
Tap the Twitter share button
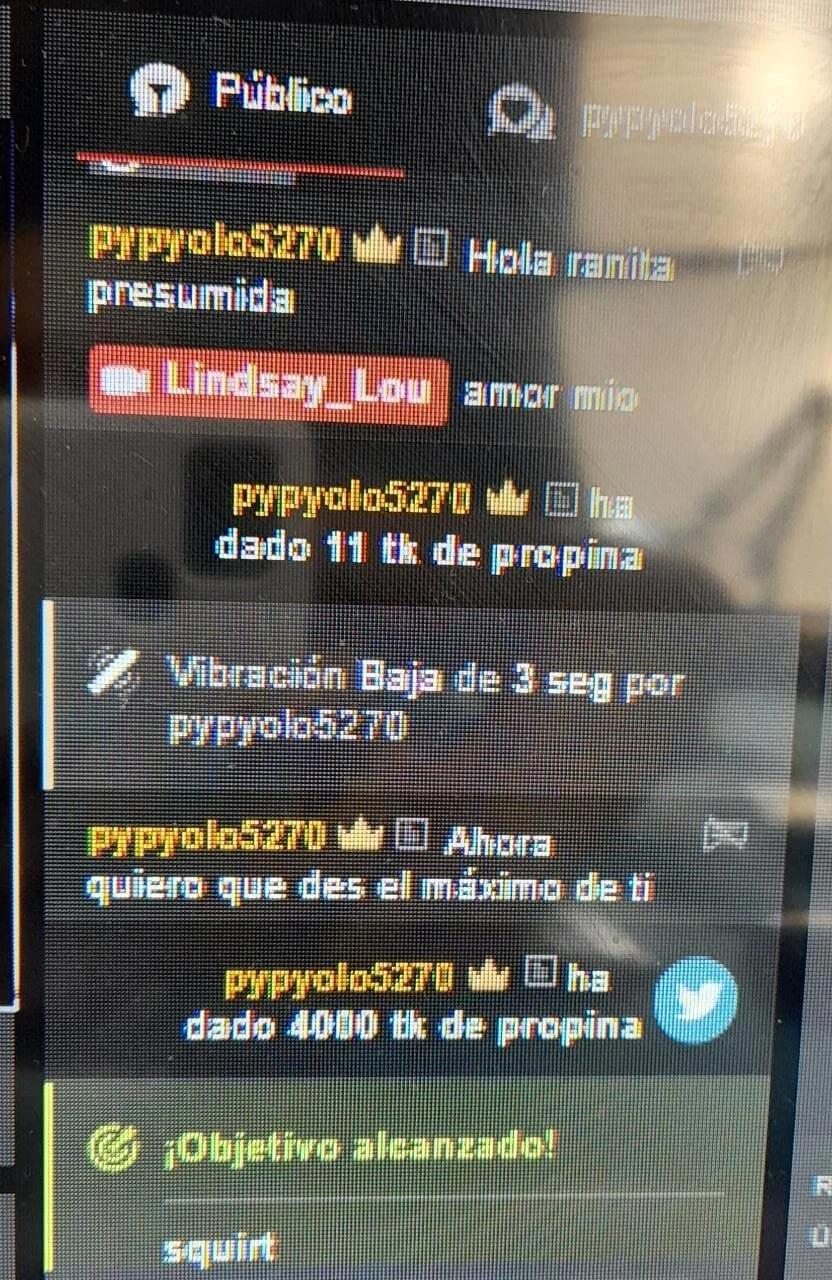pos(696,1000)
